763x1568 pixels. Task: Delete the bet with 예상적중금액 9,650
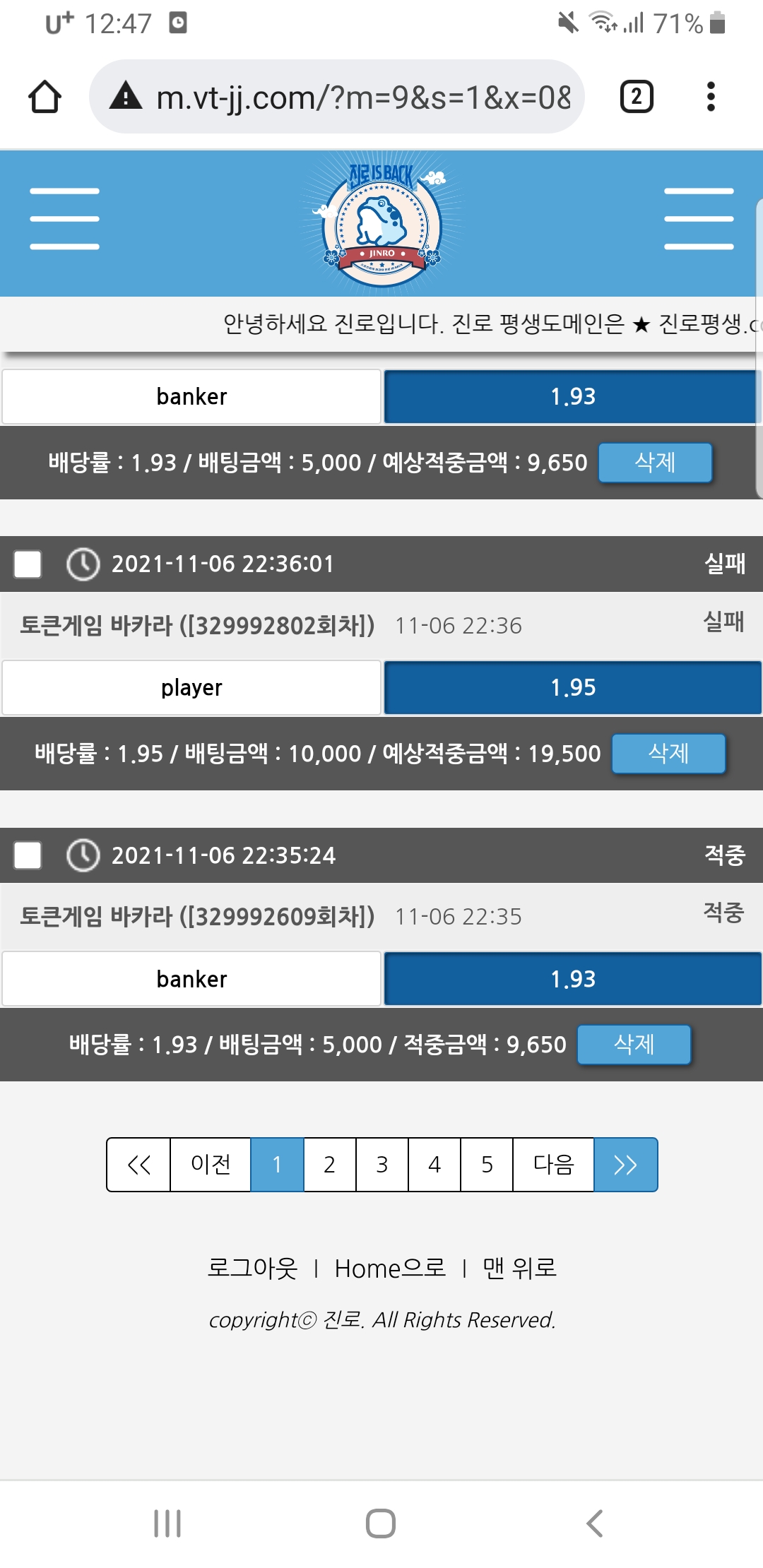655,463
